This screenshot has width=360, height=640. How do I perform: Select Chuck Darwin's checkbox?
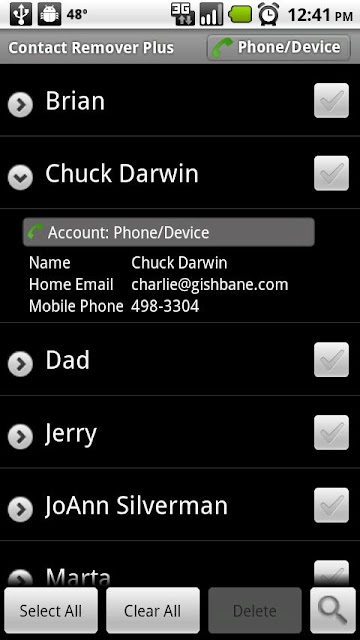tap(331, 173)
